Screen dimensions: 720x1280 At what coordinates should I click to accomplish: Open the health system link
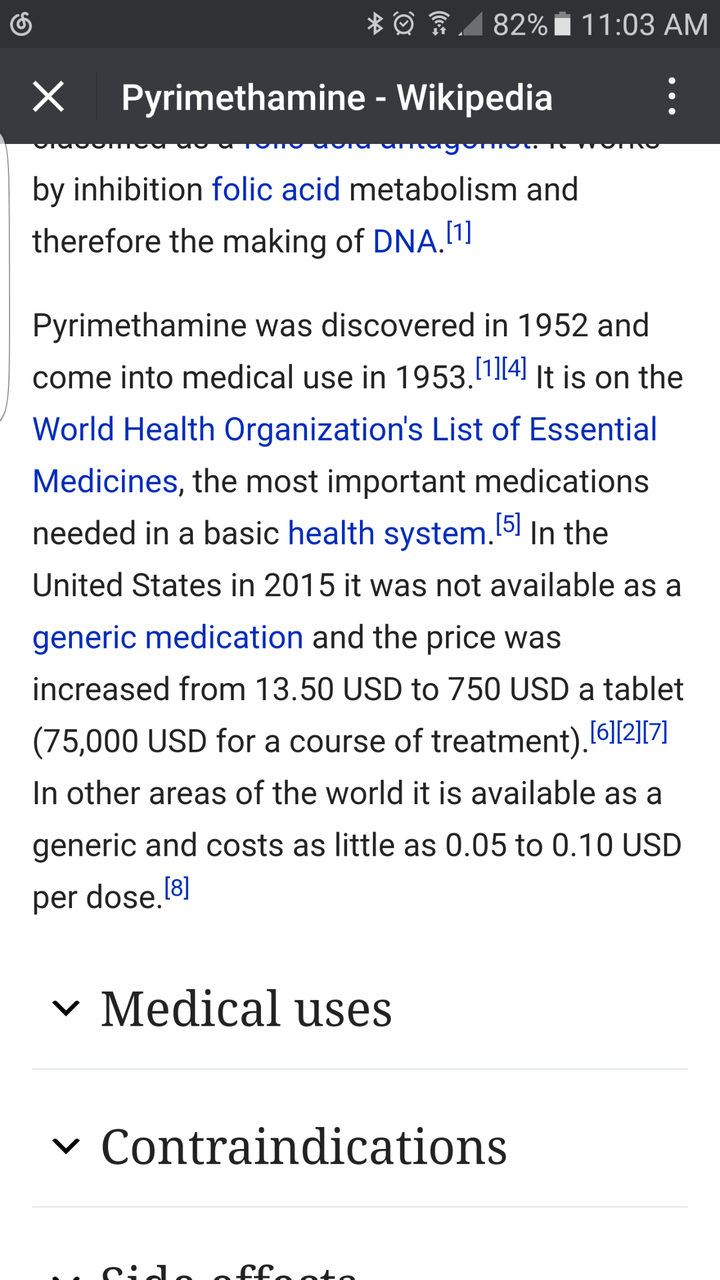click(x=387, y=533)
